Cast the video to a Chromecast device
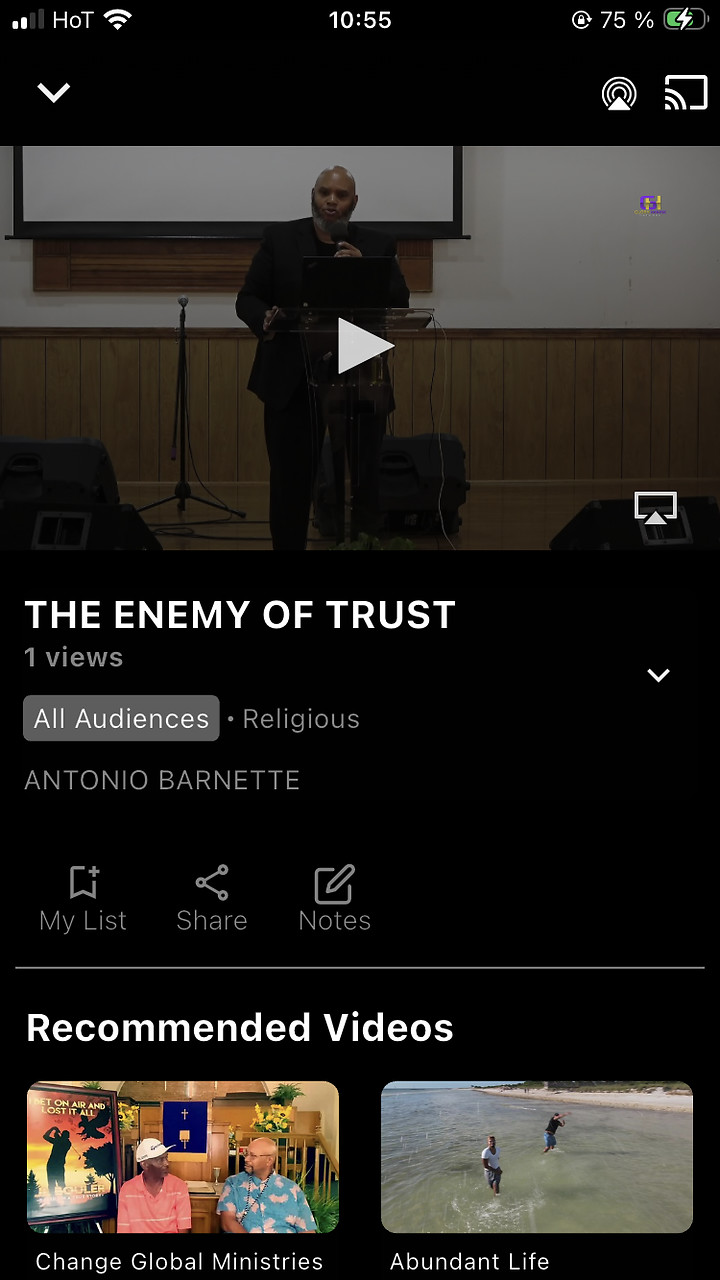This screenshot has width=720, height=1280. (685, 92)
